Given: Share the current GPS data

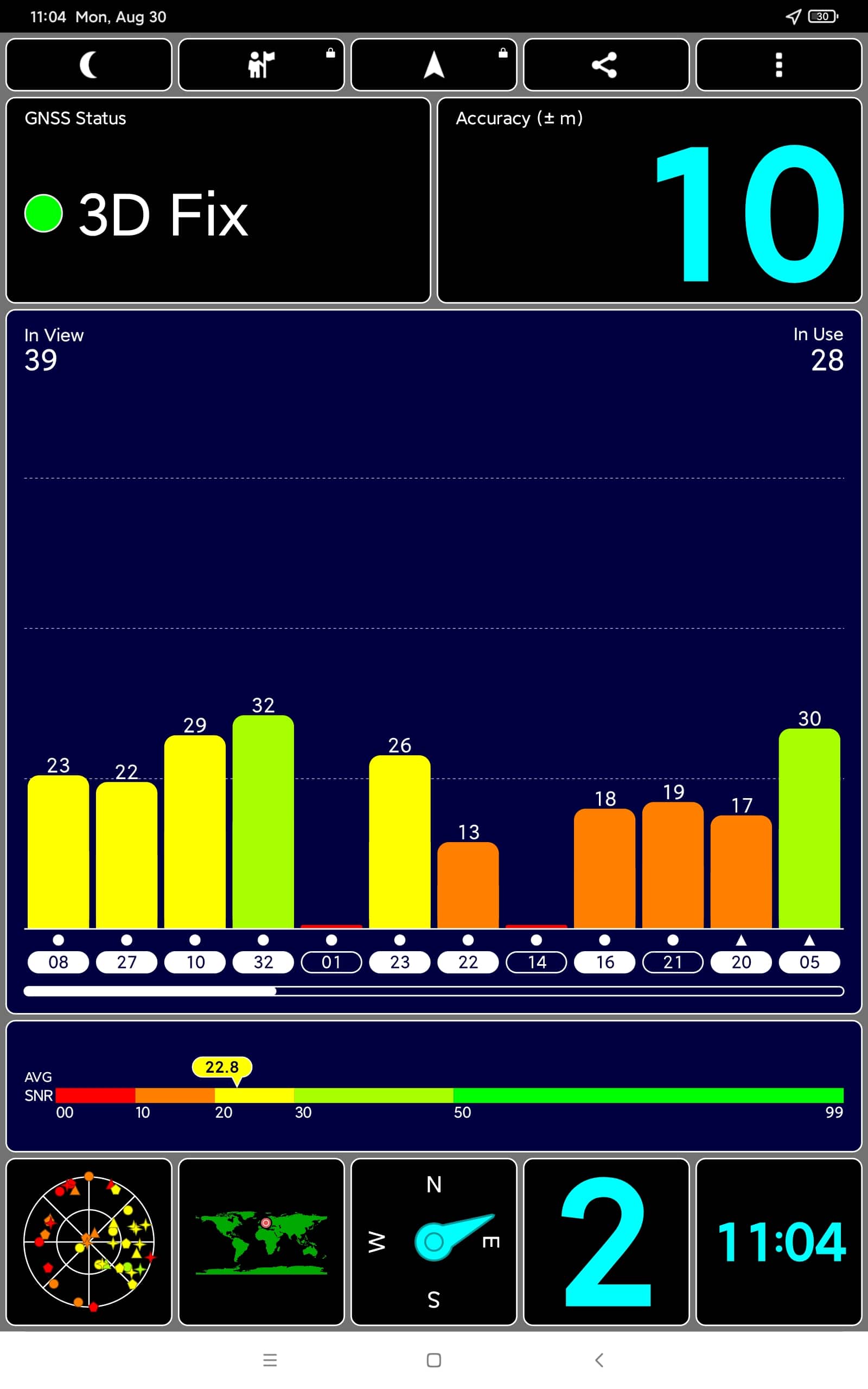Looking at the screenshot, I should point(606,65).
